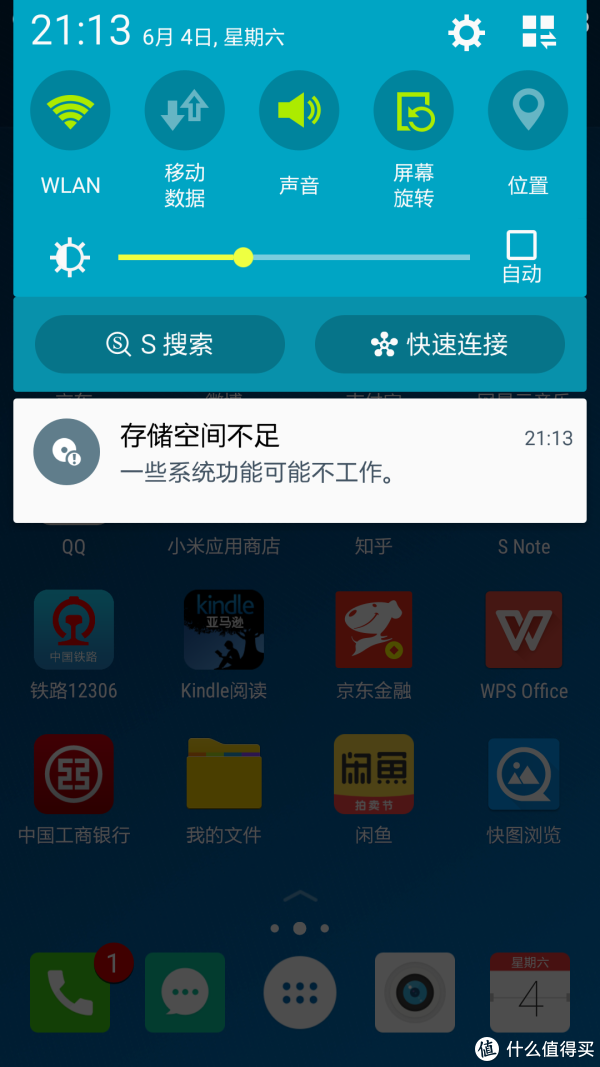Open S 搜索 search
This screenshot has height=1067, width=600.
[x=160, y=344]
